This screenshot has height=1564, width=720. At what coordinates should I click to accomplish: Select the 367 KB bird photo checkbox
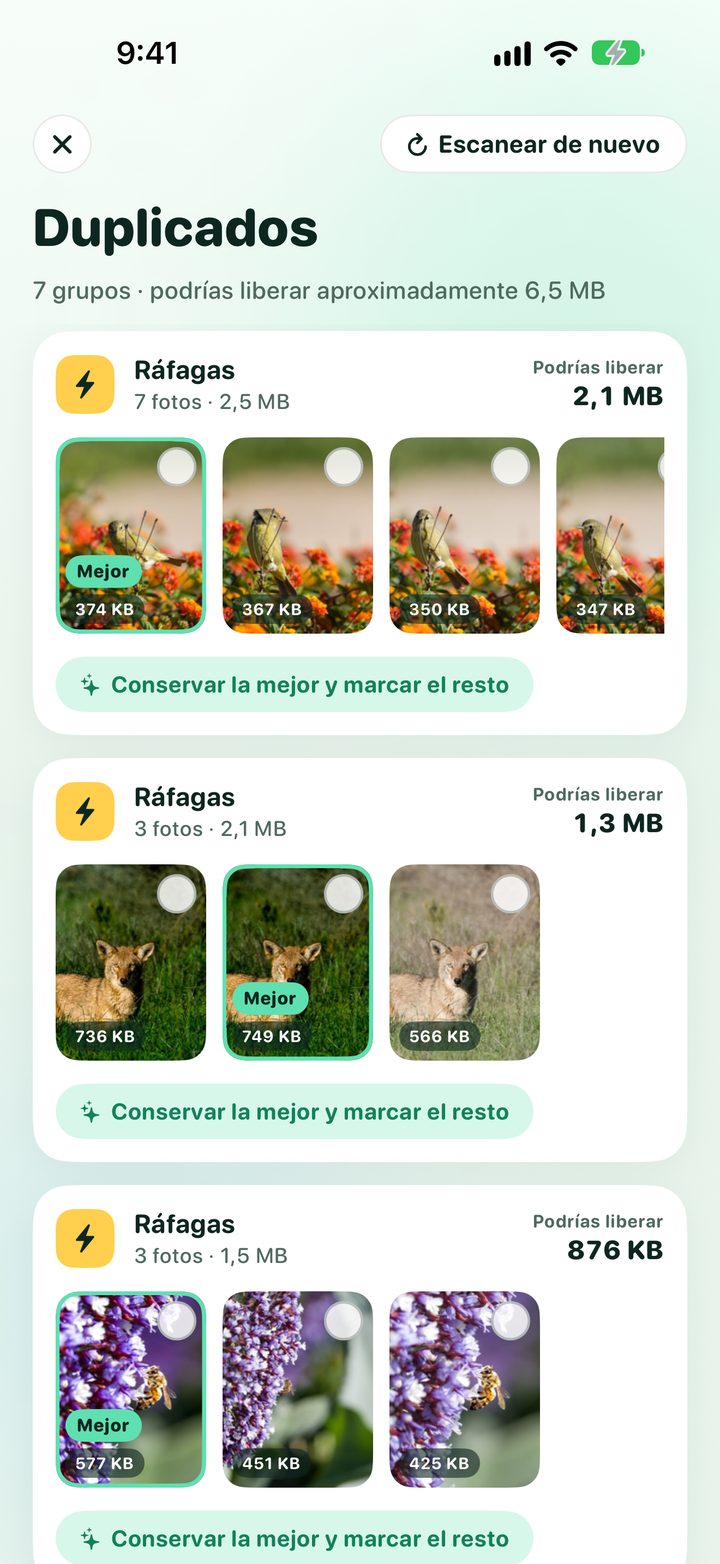[x=344, y=467]
